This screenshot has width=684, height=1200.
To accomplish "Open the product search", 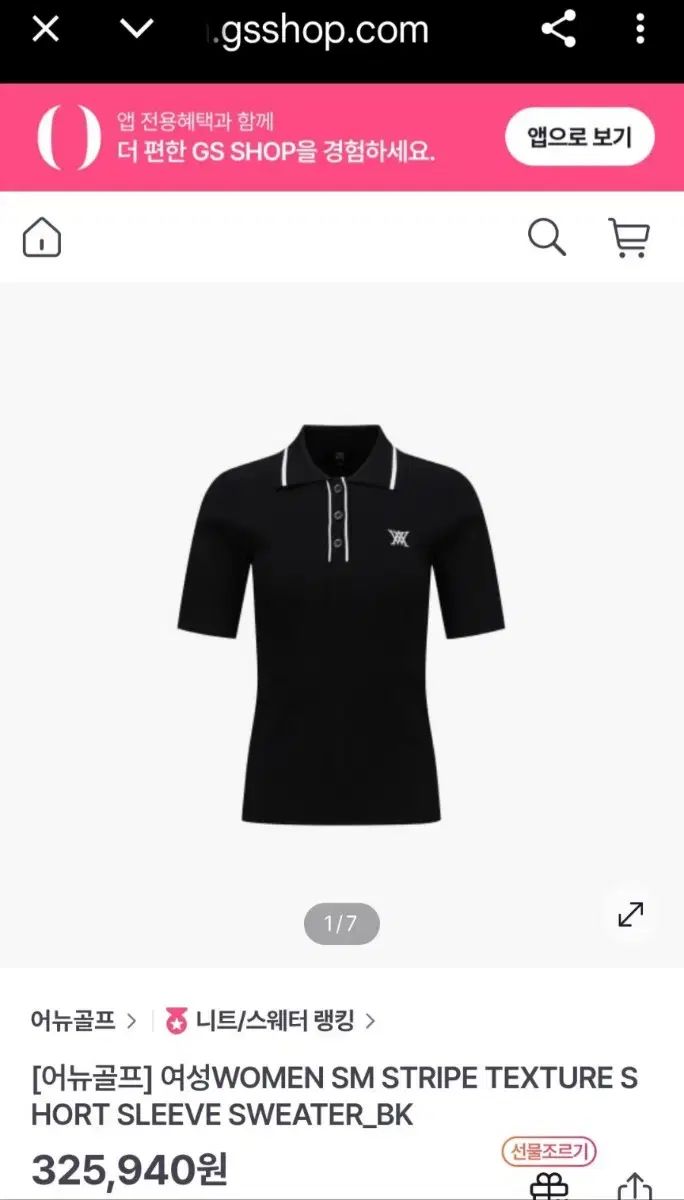I will tap(546, 238).
